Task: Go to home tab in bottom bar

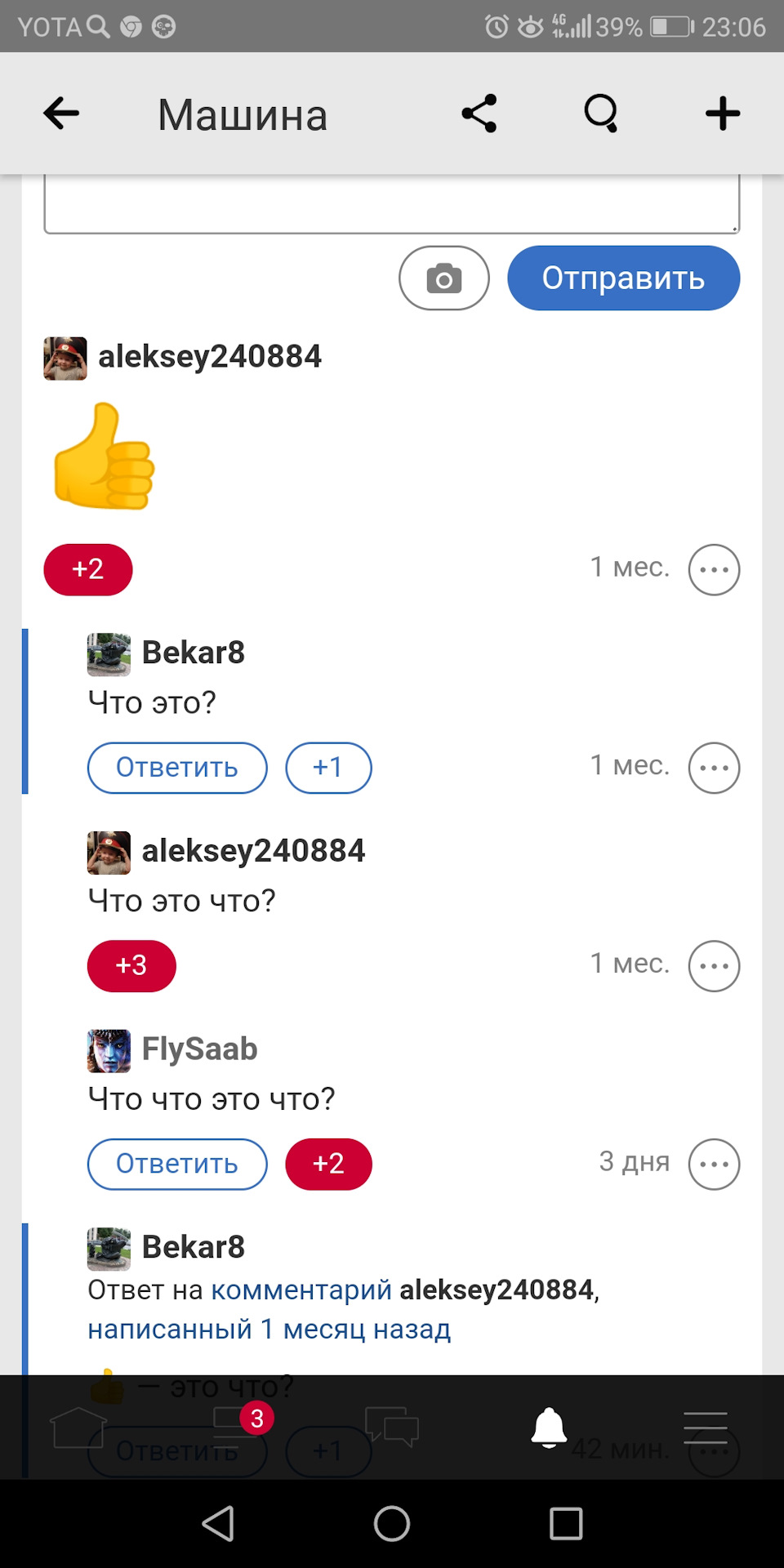Action: [78, 1428]
